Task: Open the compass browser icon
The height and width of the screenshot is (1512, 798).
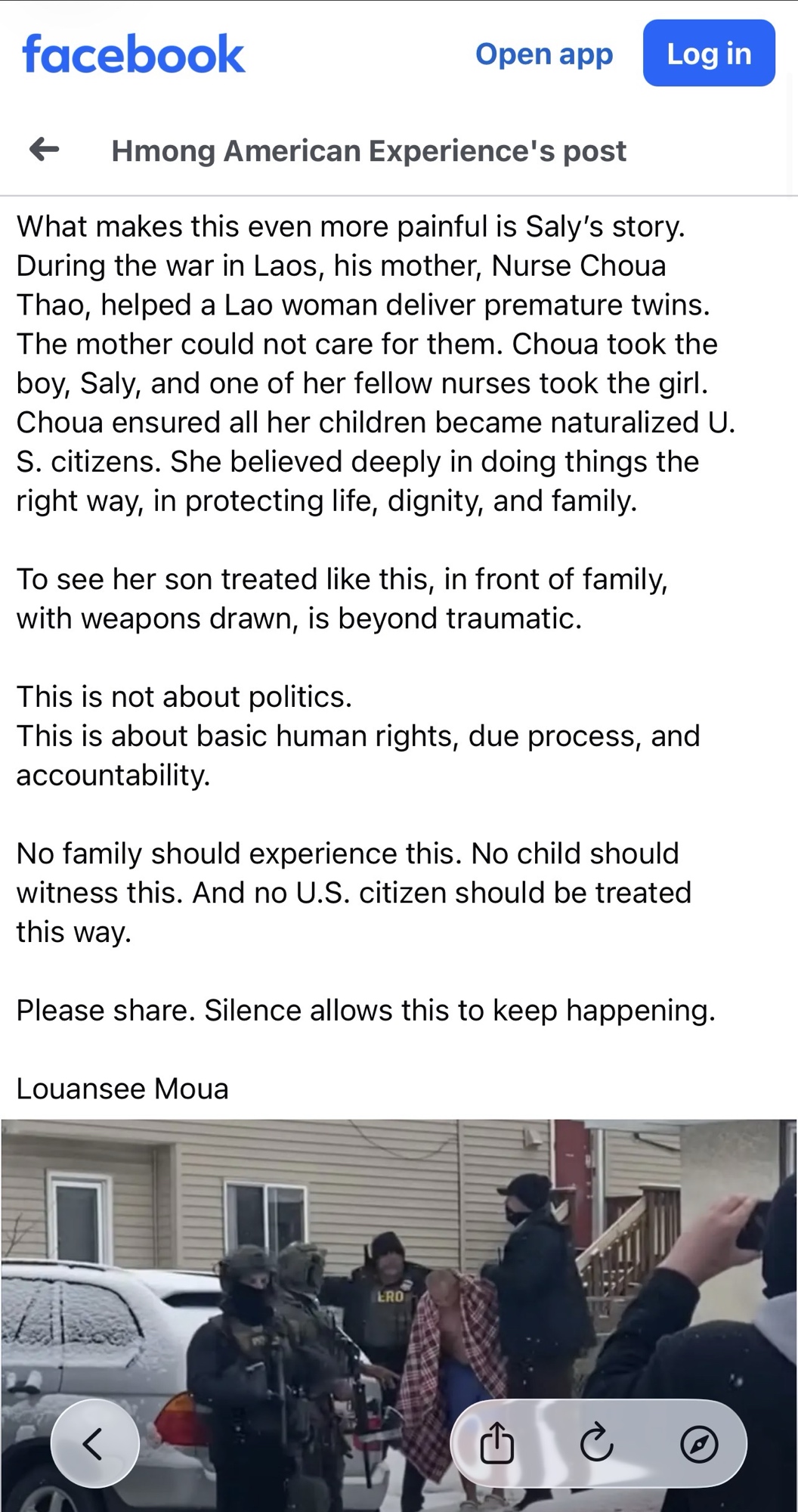Action: [x=698, y=1444]
